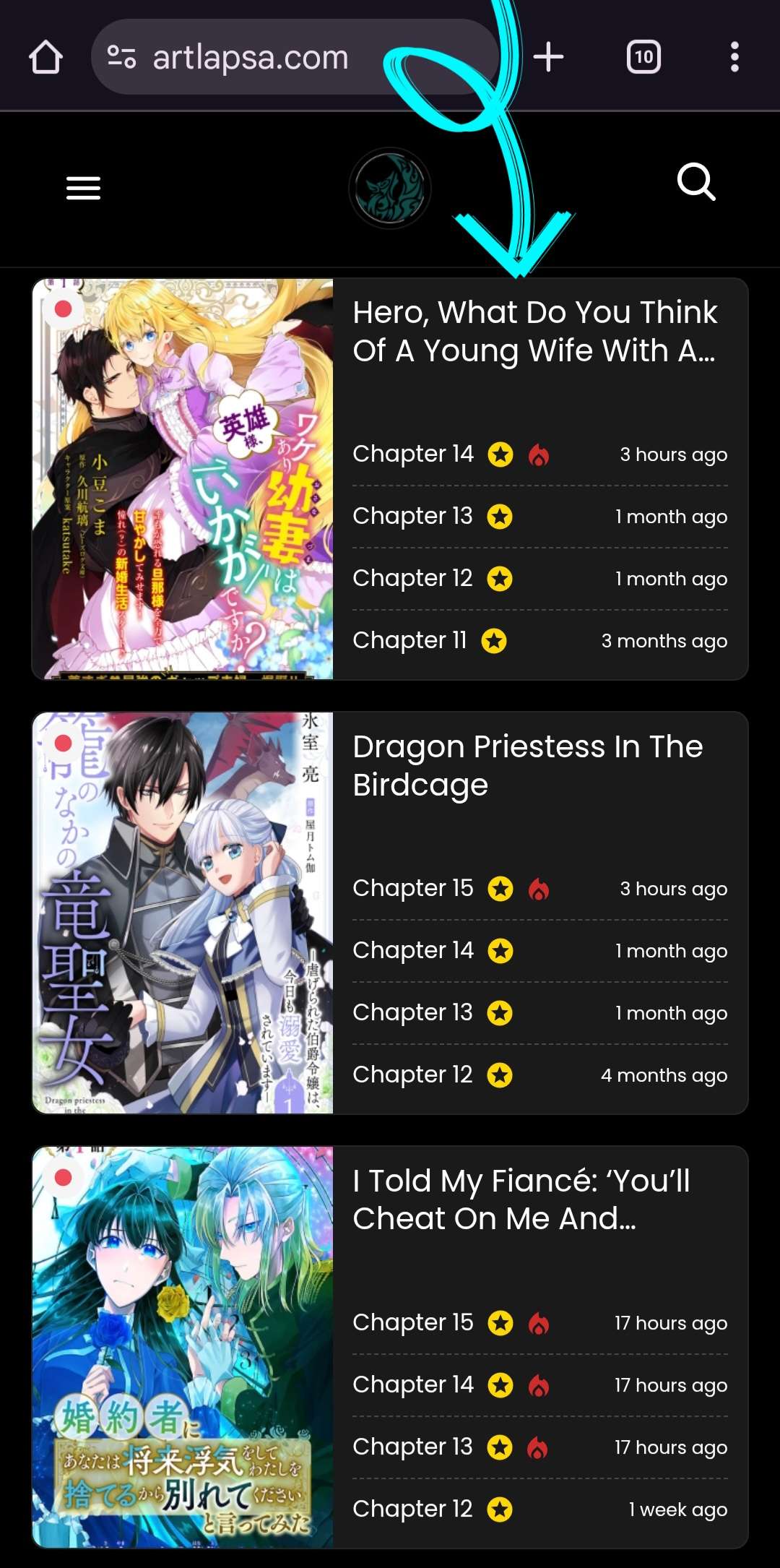Tap the artlapsa.com address bar
This screenshot has width=780, height=1568.
(x=295, y=57)
